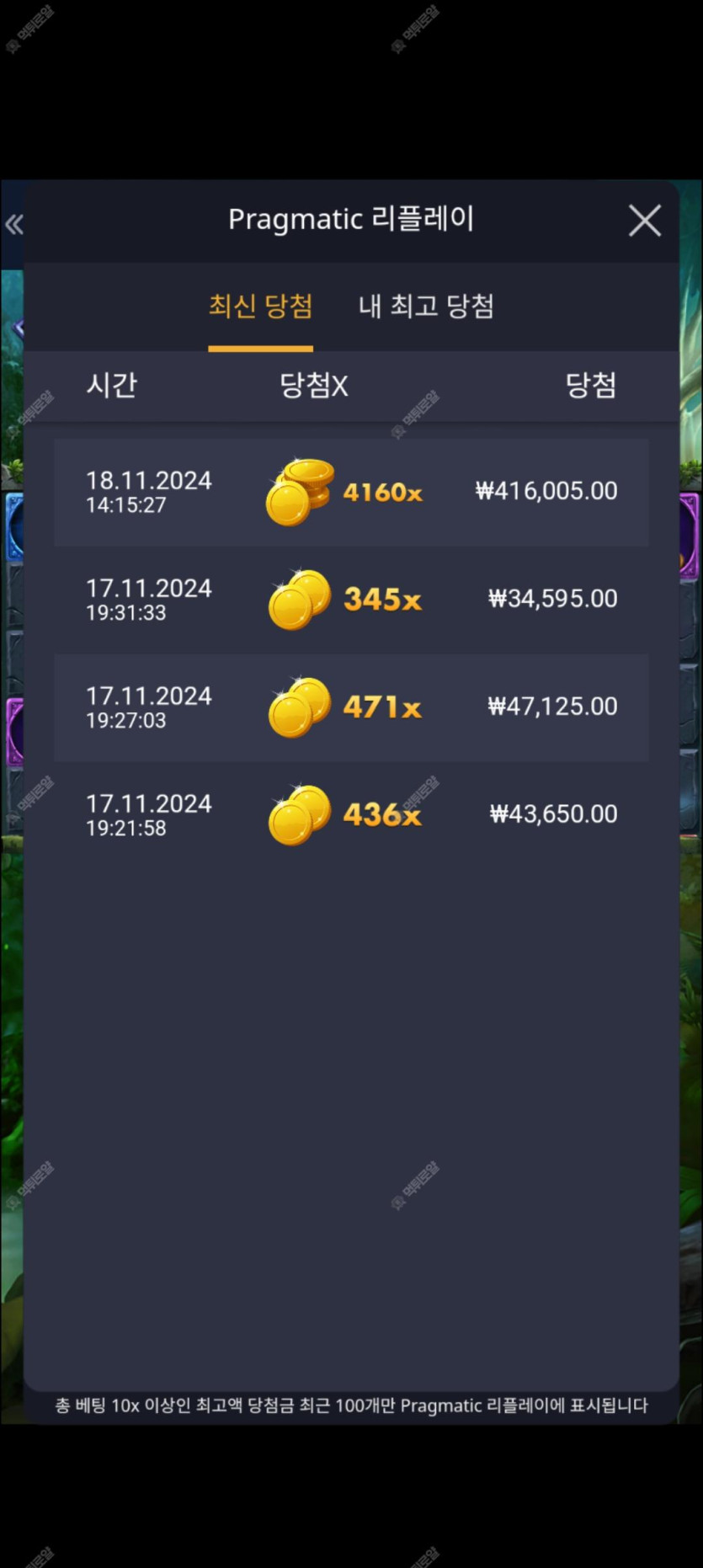
Task: Open the 4160x win replay
Action: click(351, 493)
